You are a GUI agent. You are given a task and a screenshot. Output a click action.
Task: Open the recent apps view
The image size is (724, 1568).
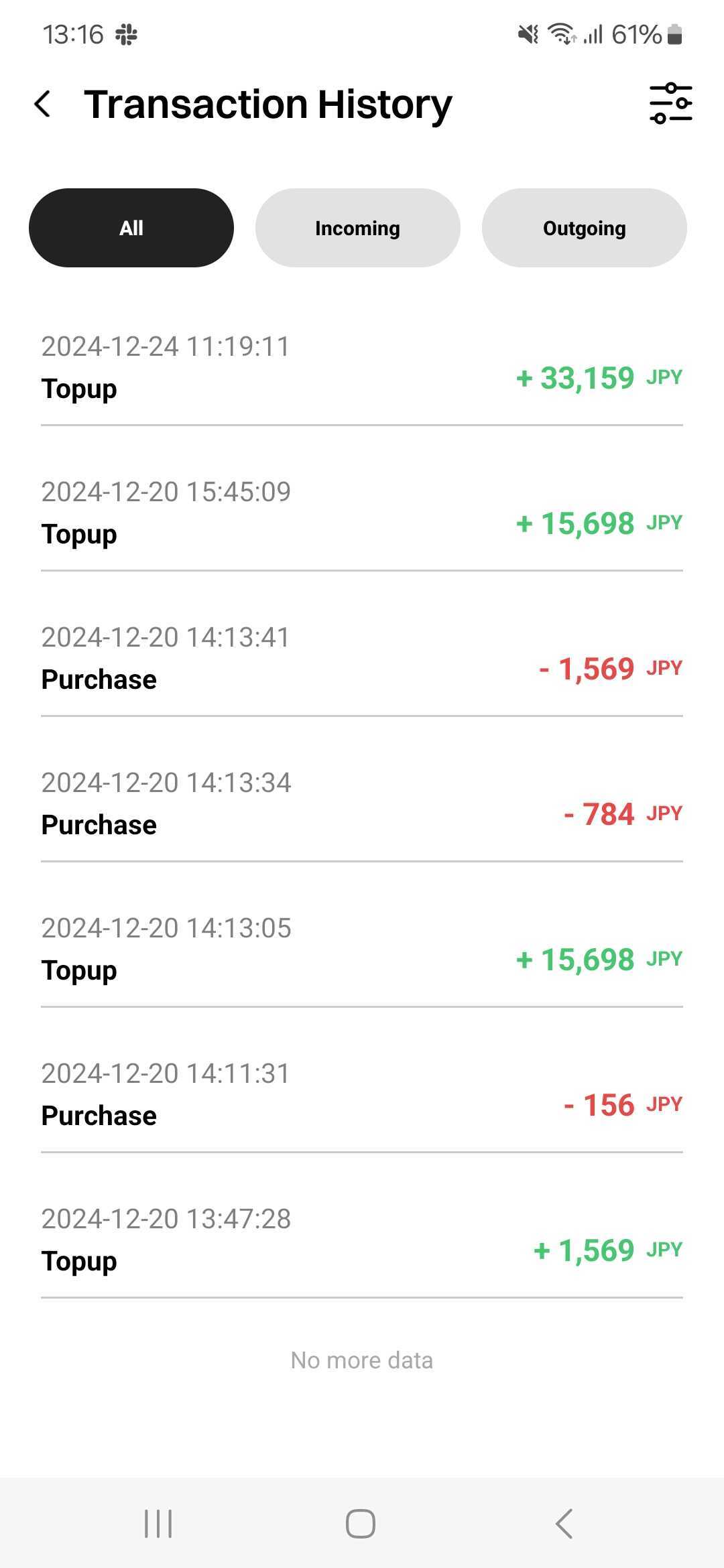159,1524
